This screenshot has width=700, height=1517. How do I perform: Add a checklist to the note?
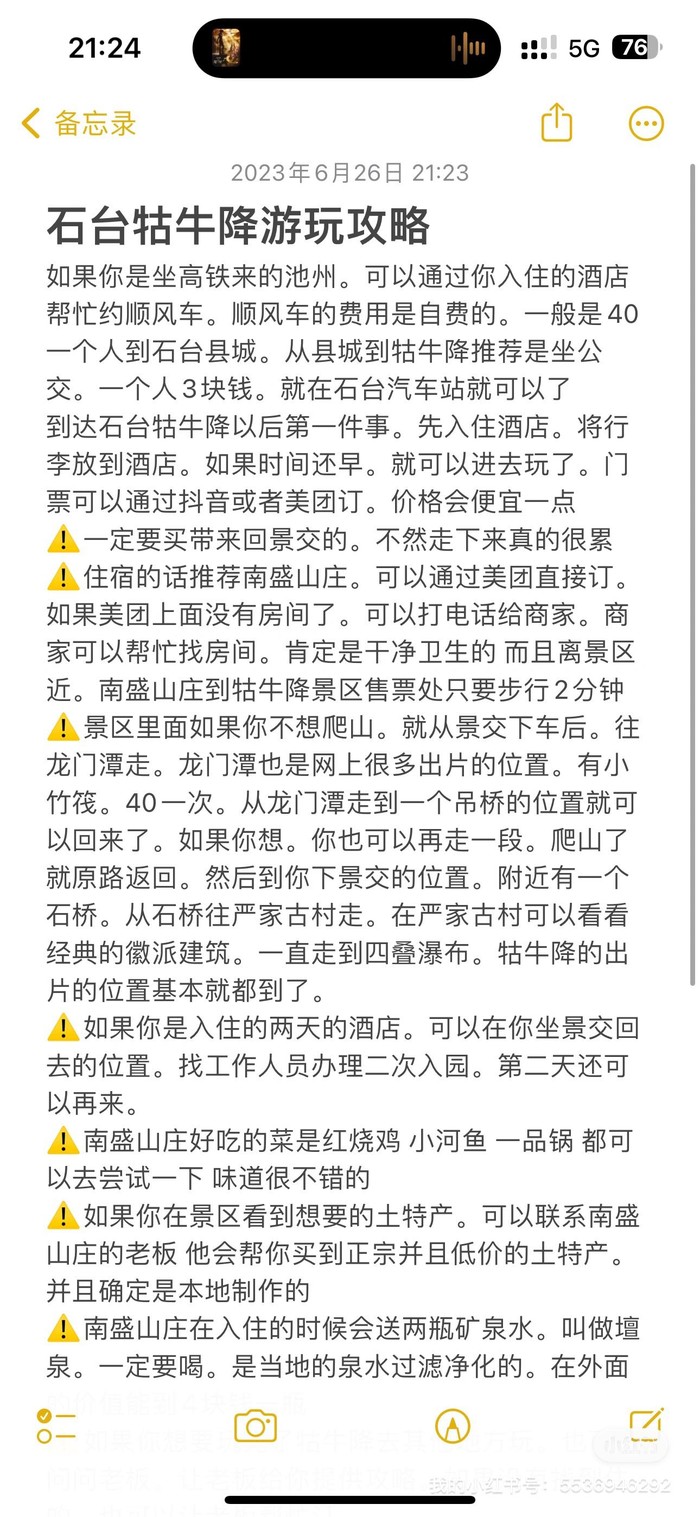pyautogui.click(x=56, y=1425)
